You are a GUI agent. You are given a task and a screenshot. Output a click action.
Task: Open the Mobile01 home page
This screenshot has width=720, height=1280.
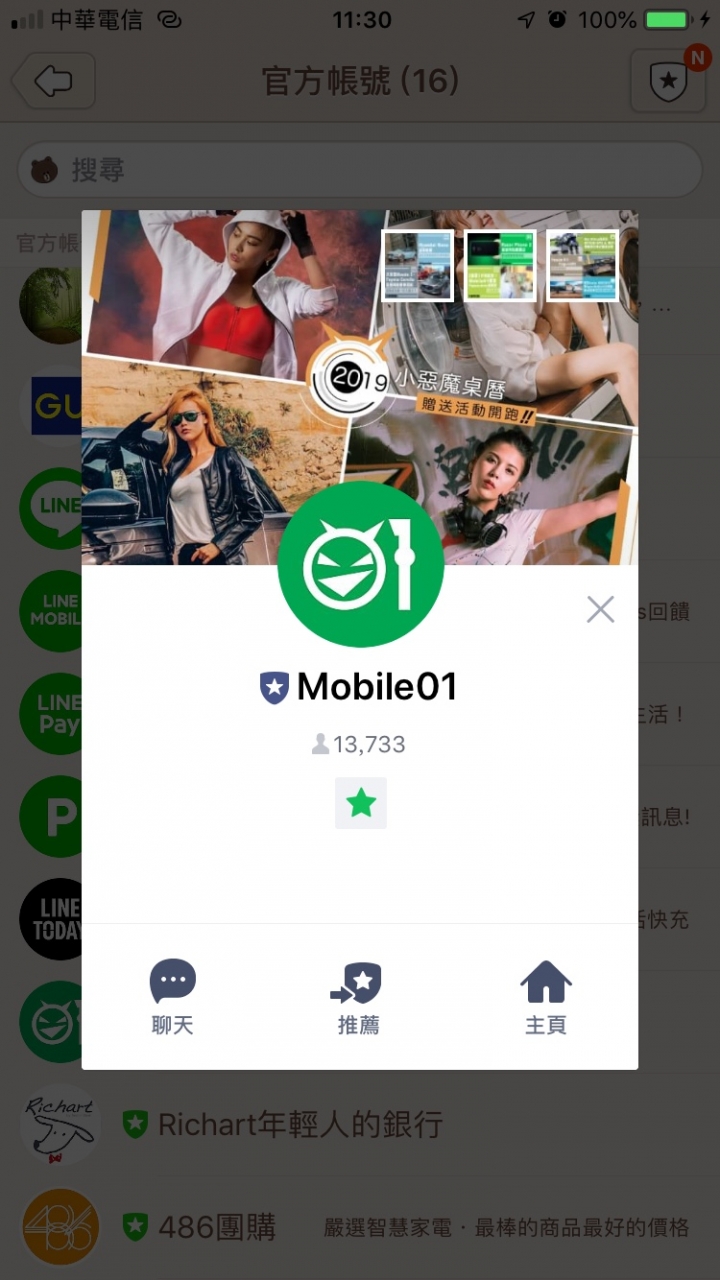point(546,996)
